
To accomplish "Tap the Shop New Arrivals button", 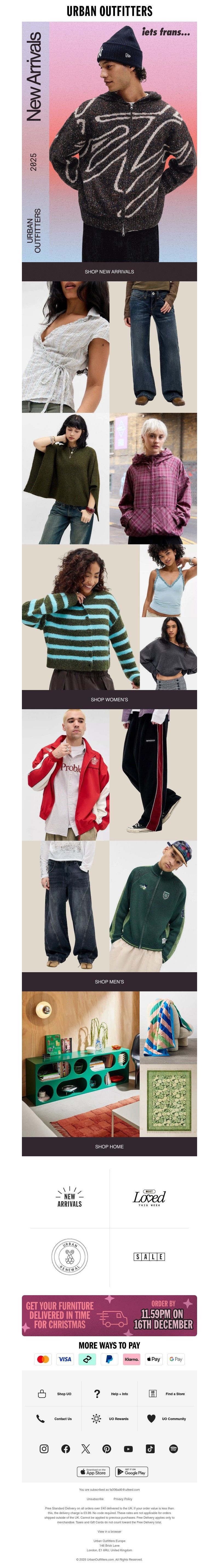I will click(109, 271).
